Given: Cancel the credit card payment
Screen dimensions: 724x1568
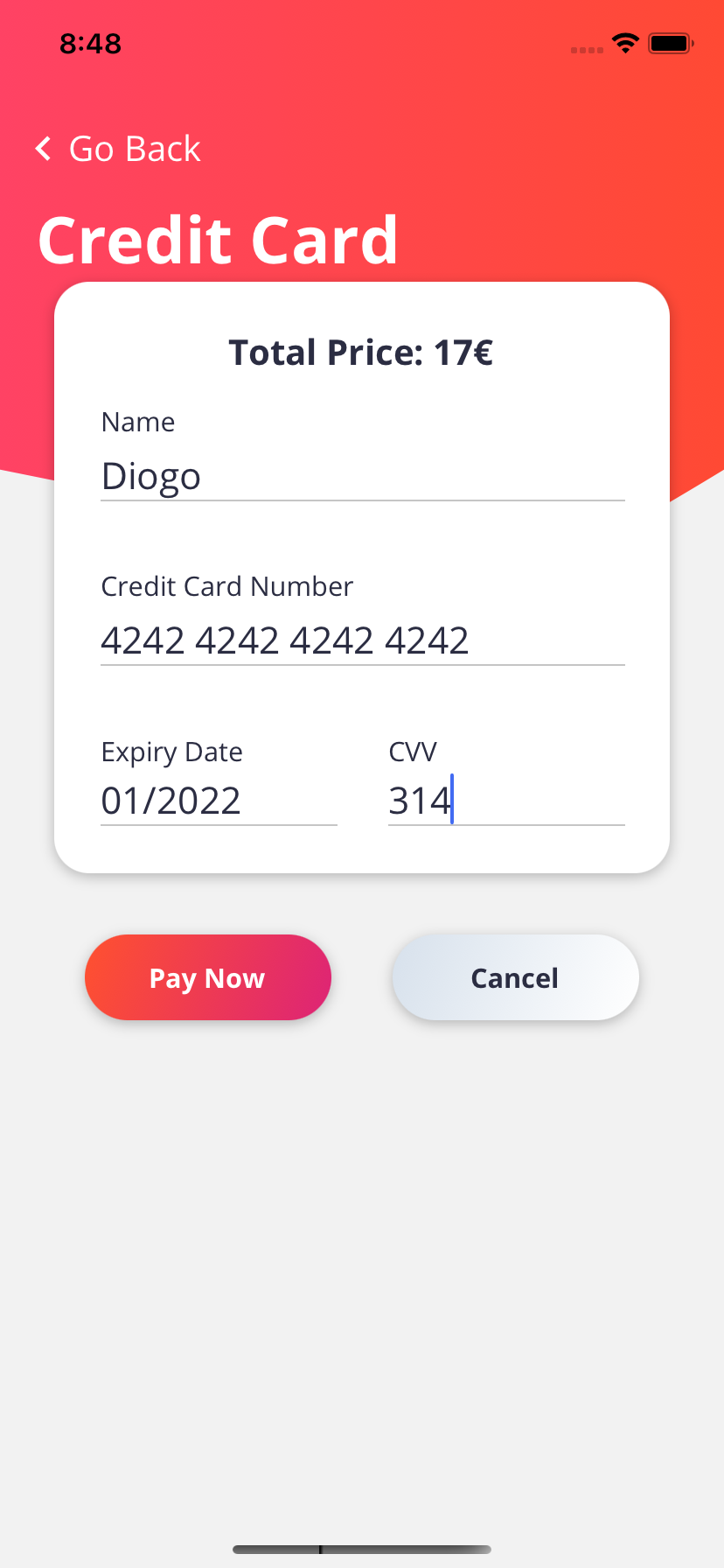Looking at the screenshot, I should (516, 977).
